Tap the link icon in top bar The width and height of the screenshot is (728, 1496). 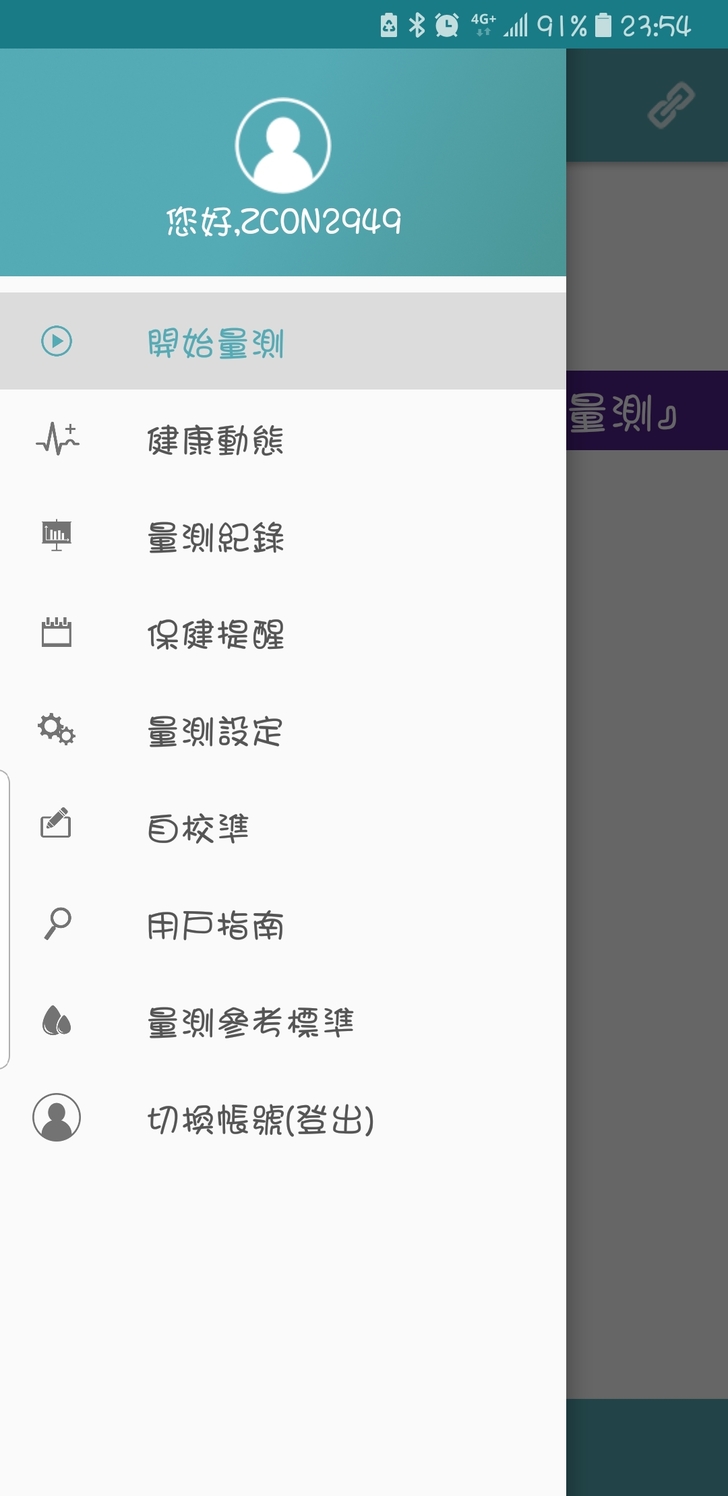tap(671, 106)
